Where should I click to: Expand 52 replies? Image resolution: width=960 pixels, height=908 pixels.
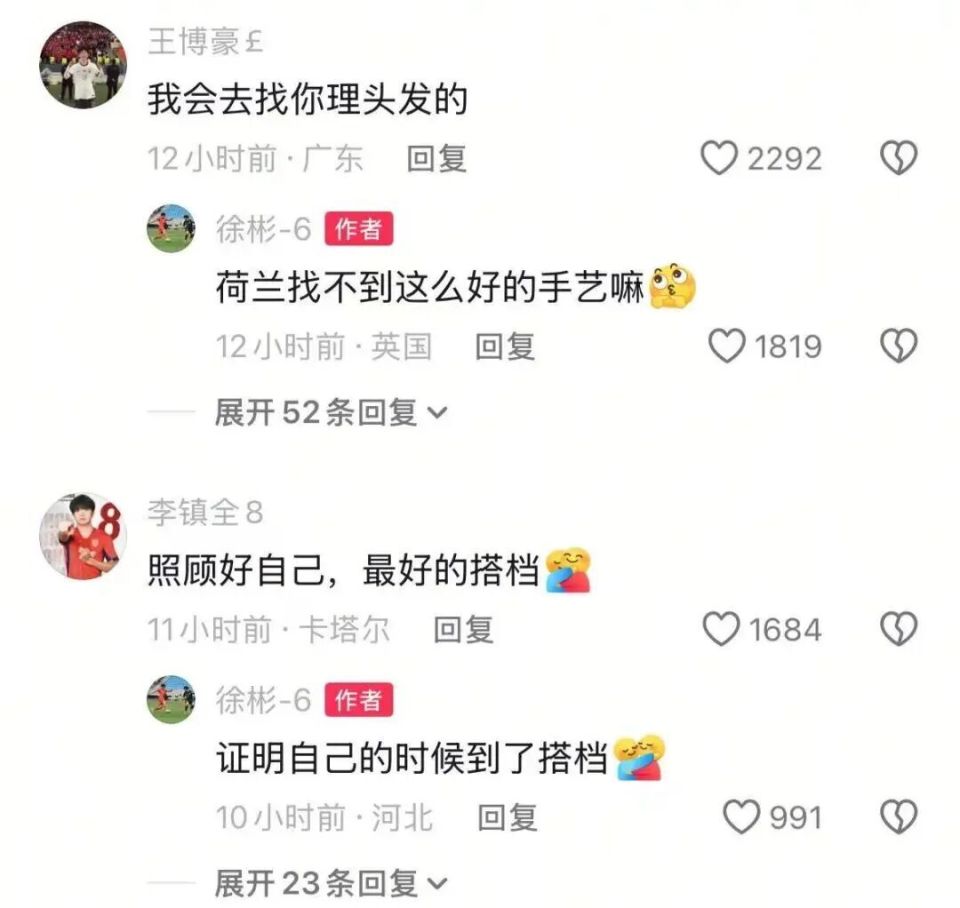(x=330, y=412)
